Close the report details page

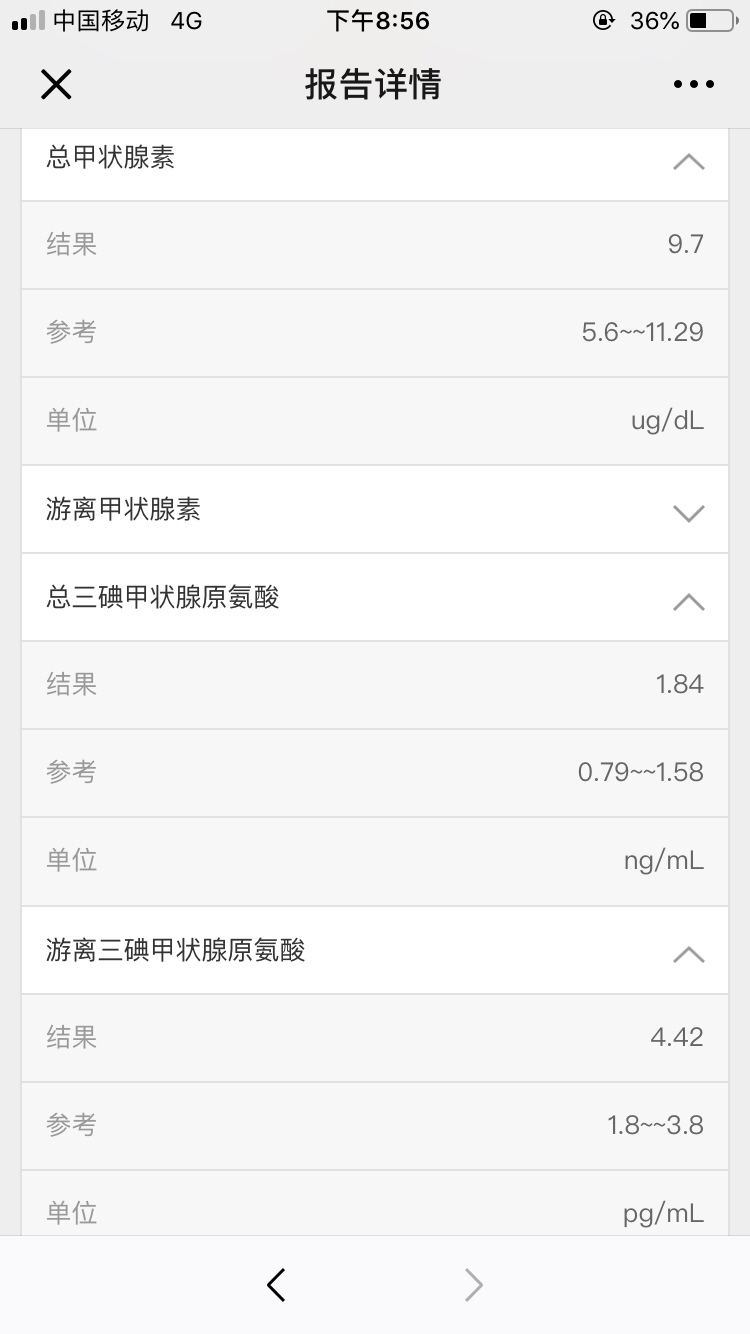tap(56, 85)
